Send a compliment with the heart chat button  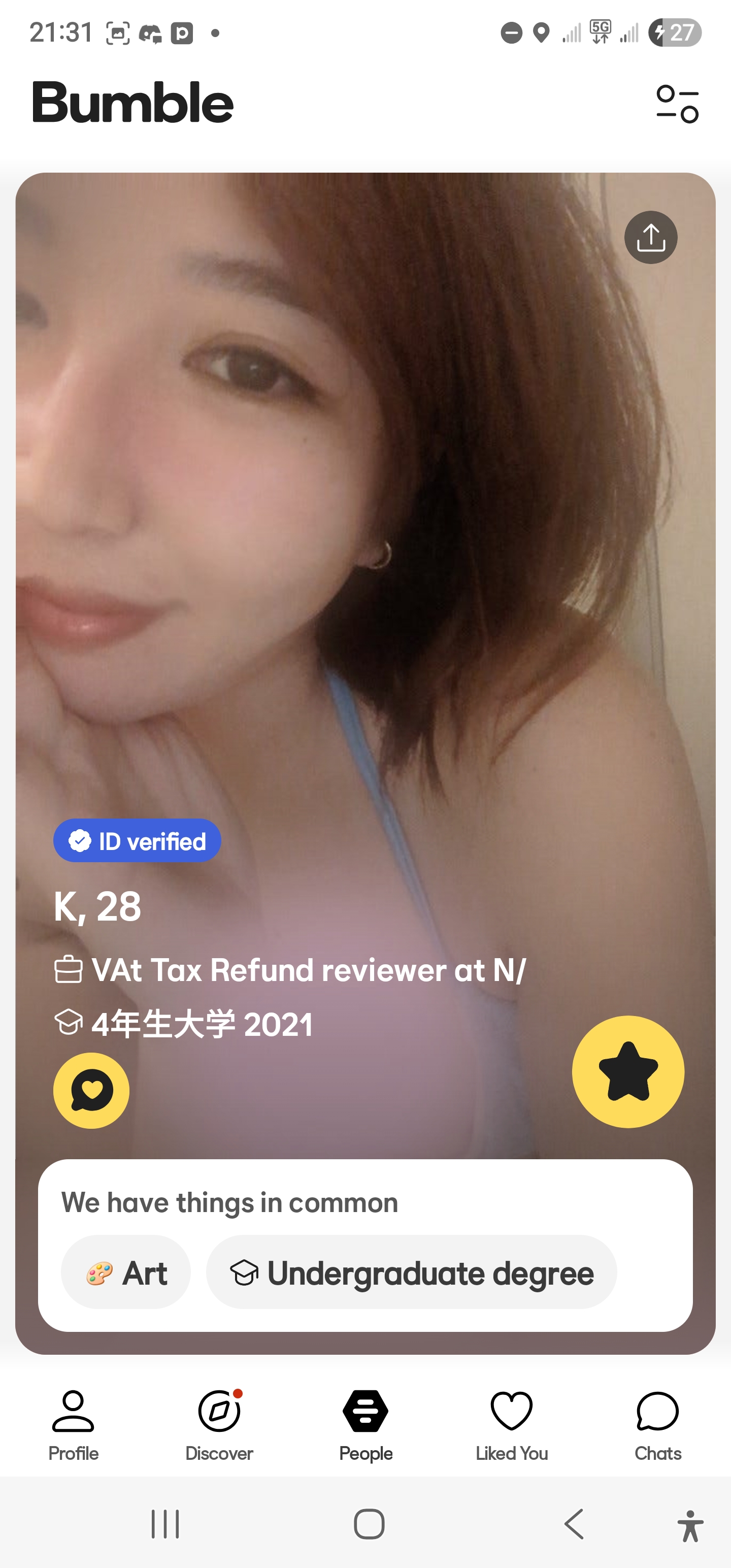click(91, 1090)
